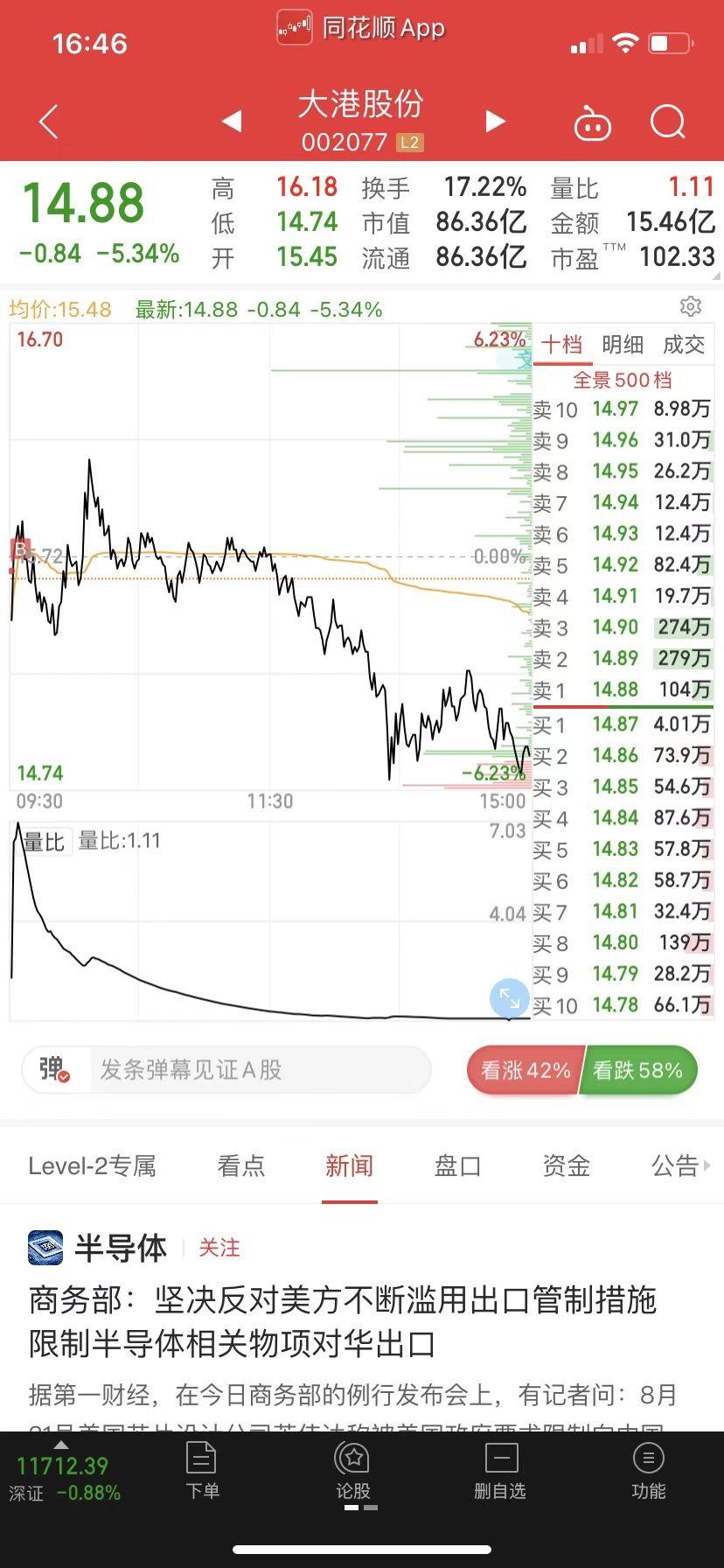The height and width of the screenshot is (1568, 724).
Task: Switch to the next stock
Action: pos(495,121)
